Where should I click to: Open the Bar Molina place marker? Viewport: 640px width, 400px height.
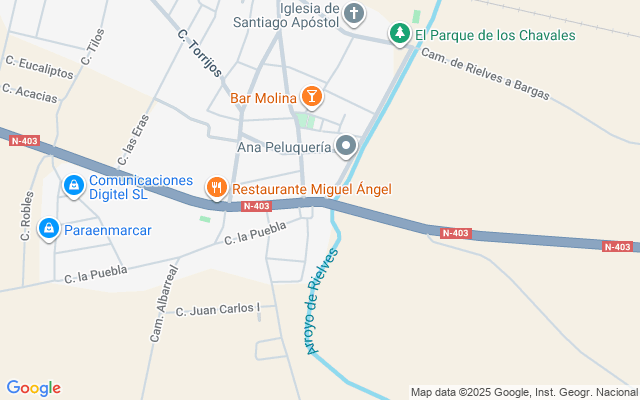[311, 96]
